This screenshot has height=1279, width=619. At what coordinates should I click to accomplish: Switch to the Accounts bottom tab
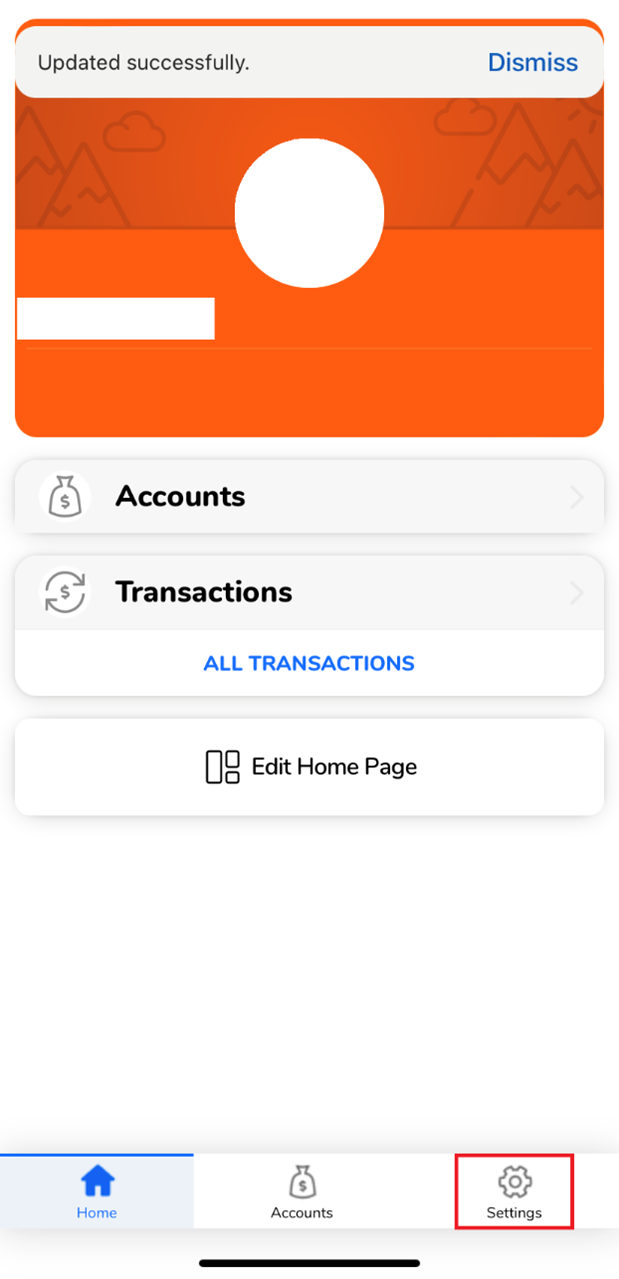[302, 1192]
